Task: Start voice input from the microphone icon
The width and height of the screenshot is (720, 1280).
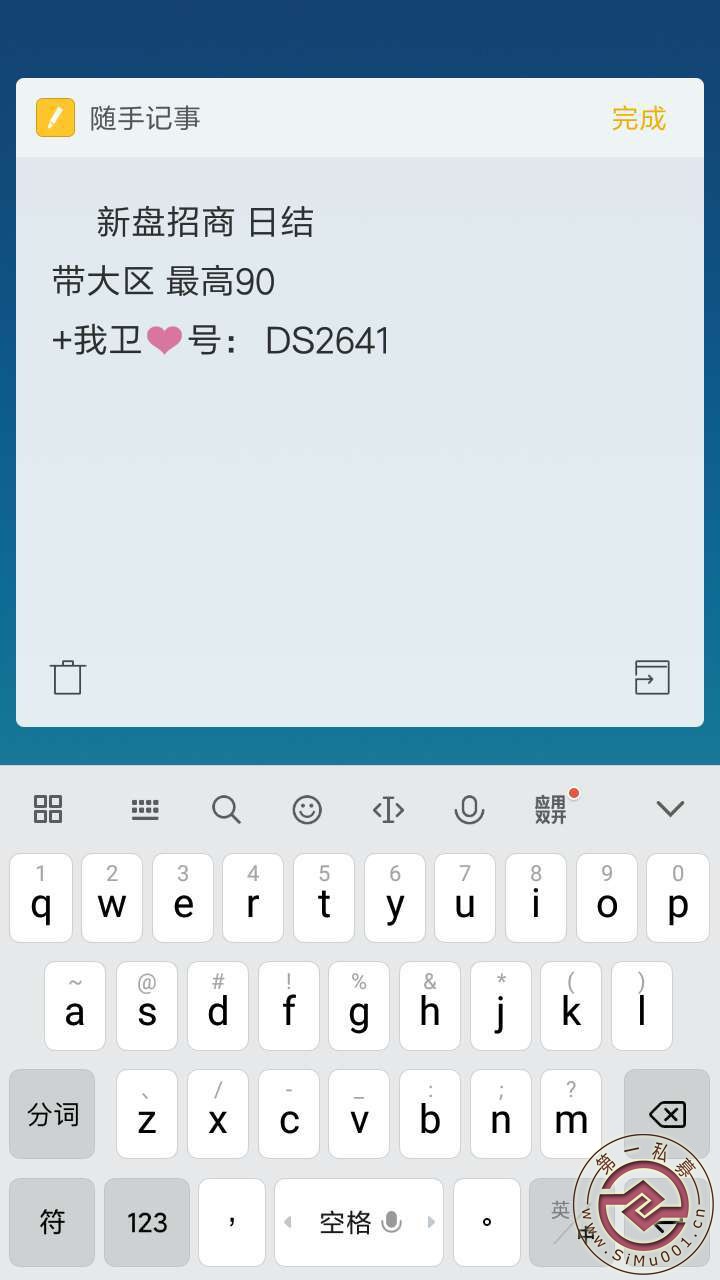Action: click(469, 809)
